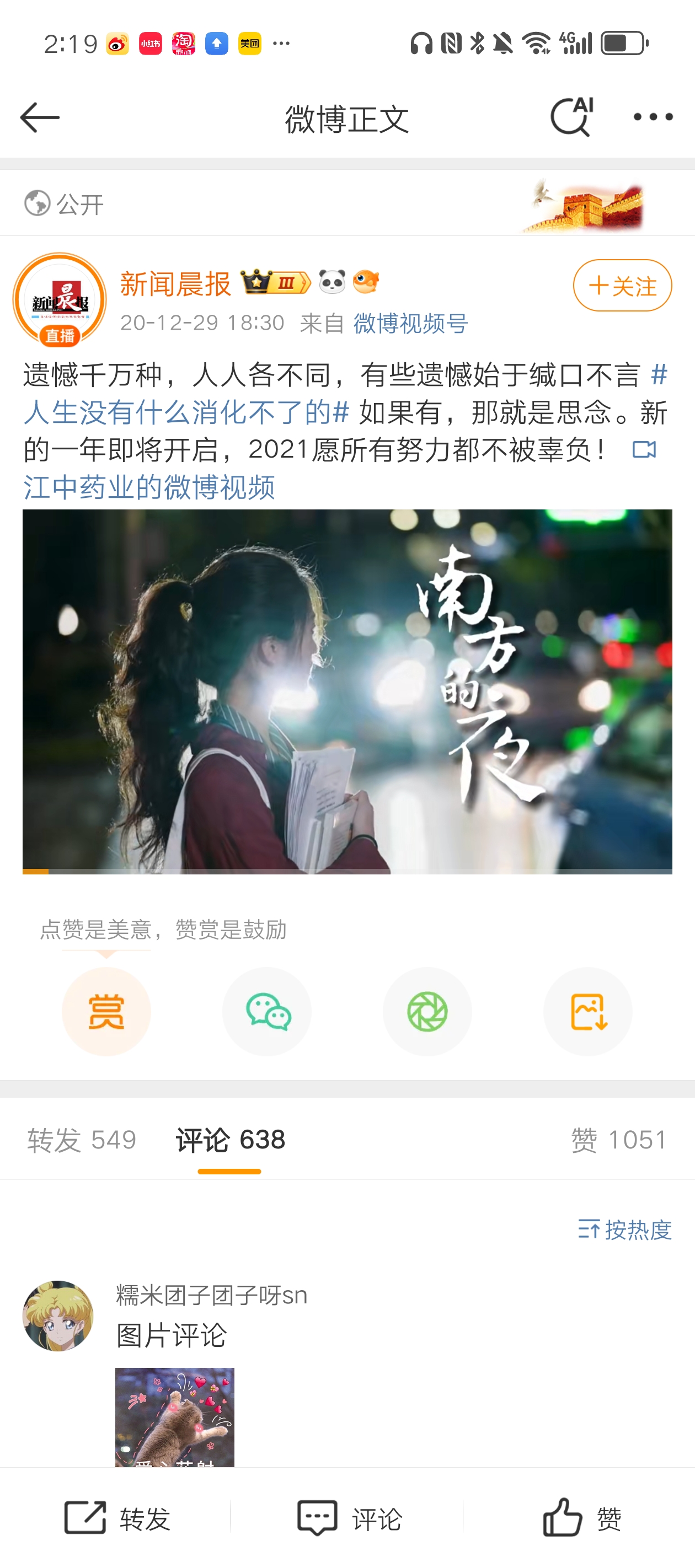Play the 南方的夜 video
This screenshot has height=1568, width=695.
347,691
